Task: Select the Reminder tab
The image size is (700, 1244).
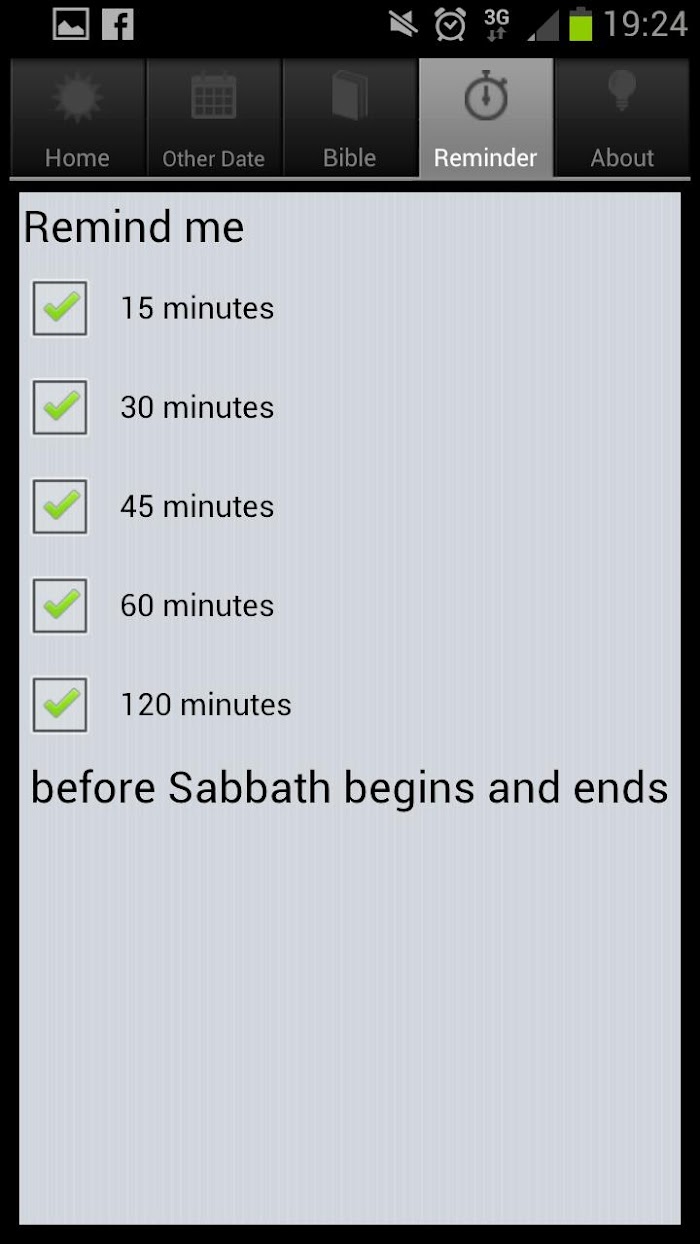Action: [486, 118]
